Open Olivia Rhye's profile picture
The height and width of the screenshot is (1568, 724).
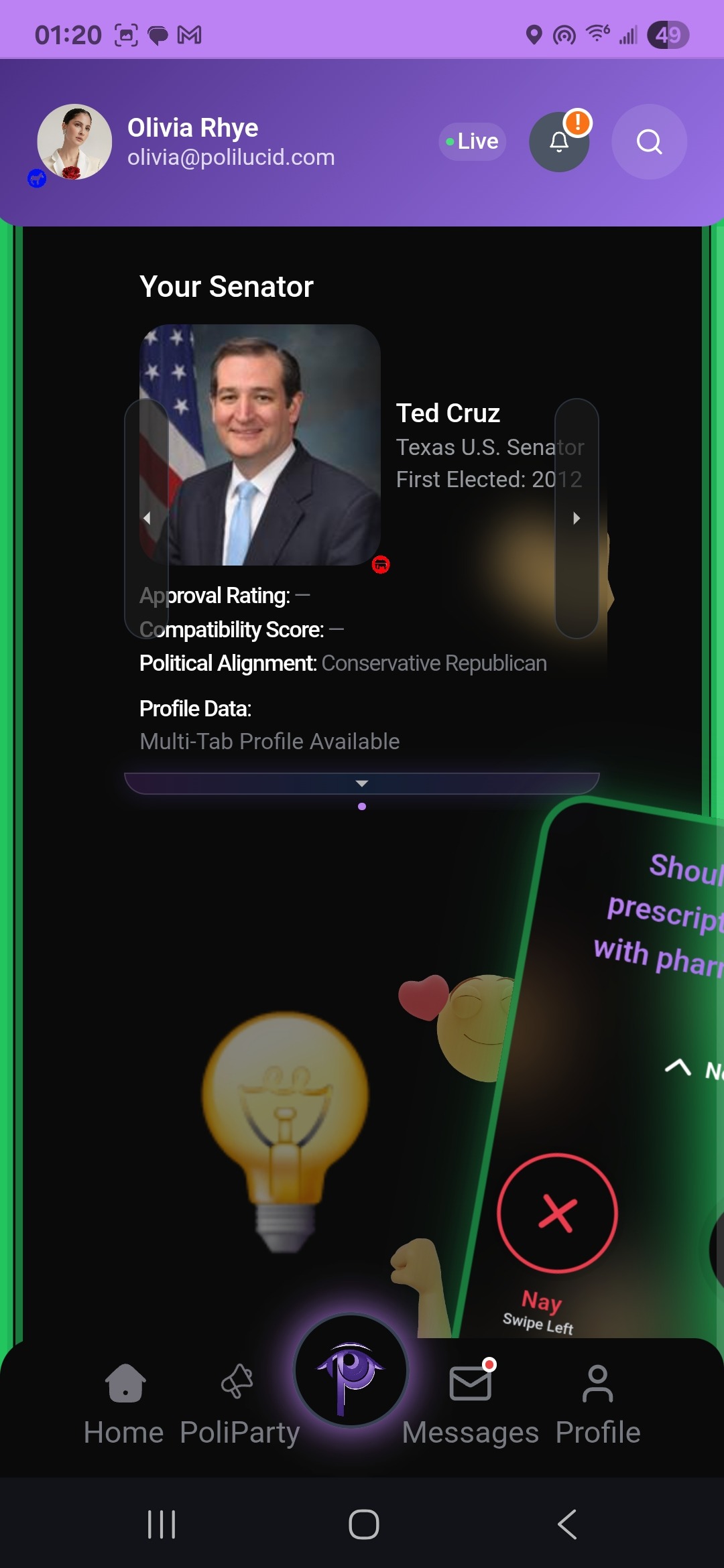74,142
